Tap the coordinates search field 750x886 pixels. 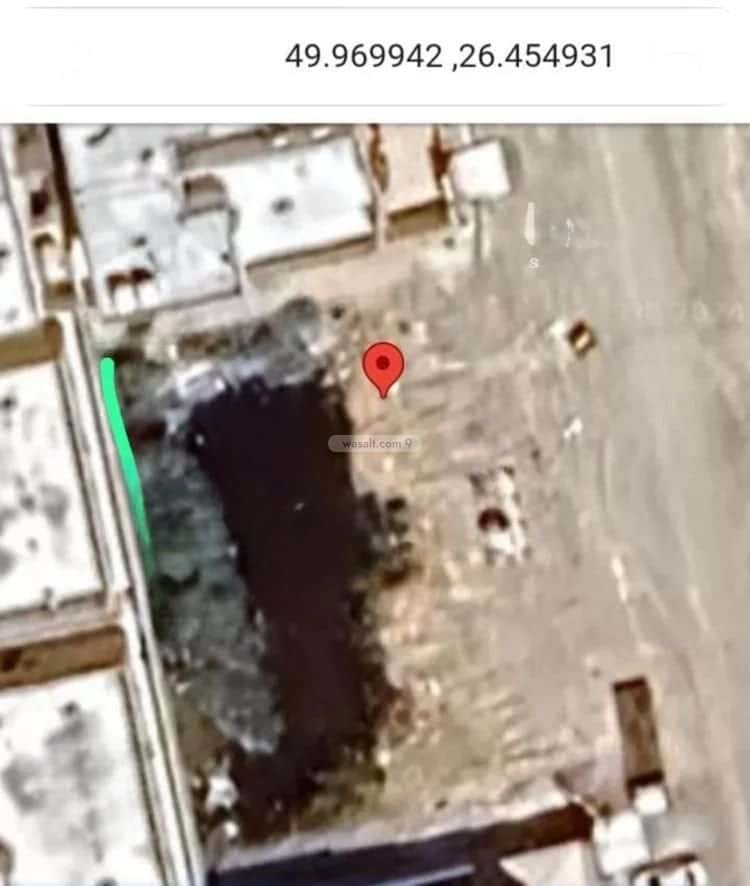pos(448,56)
